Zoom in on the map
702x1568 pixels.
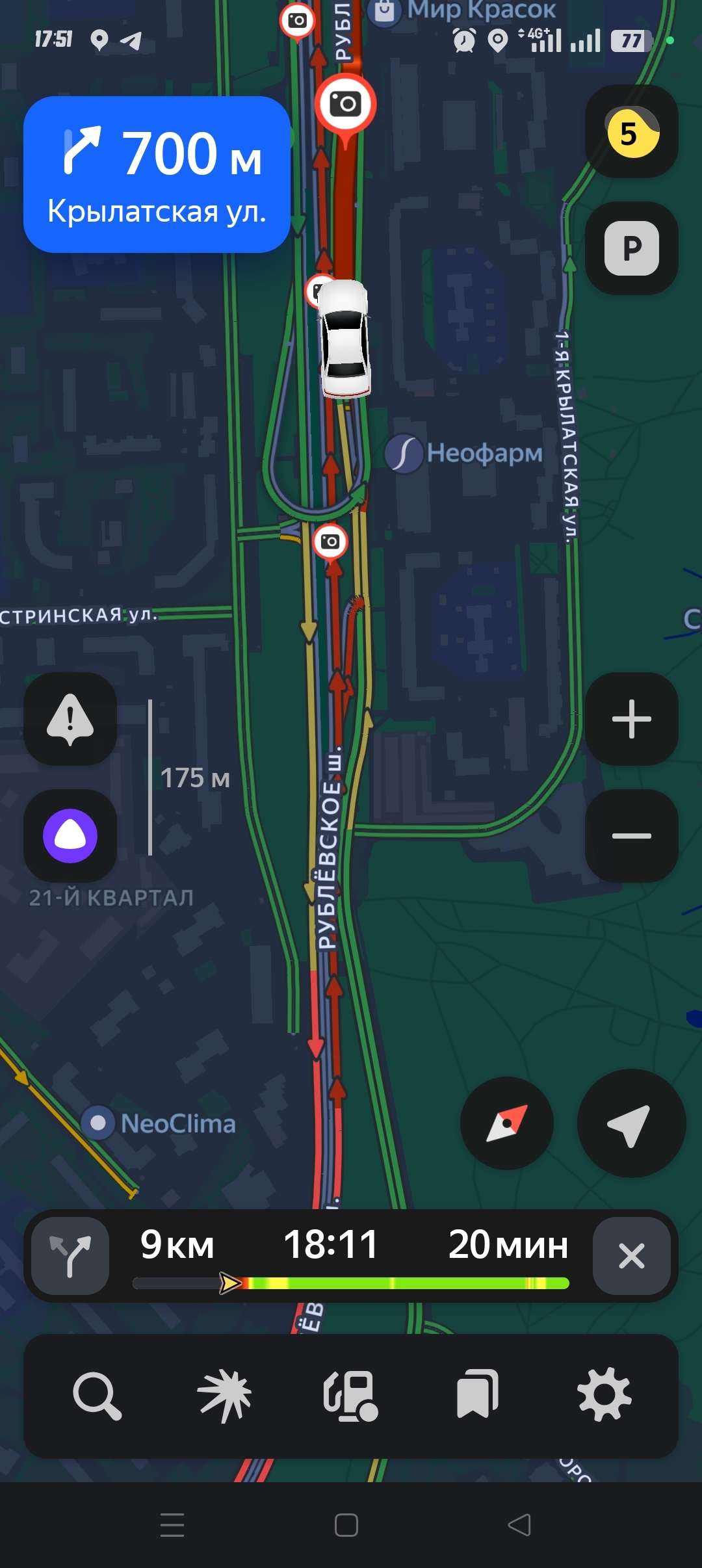coord(632,719)
